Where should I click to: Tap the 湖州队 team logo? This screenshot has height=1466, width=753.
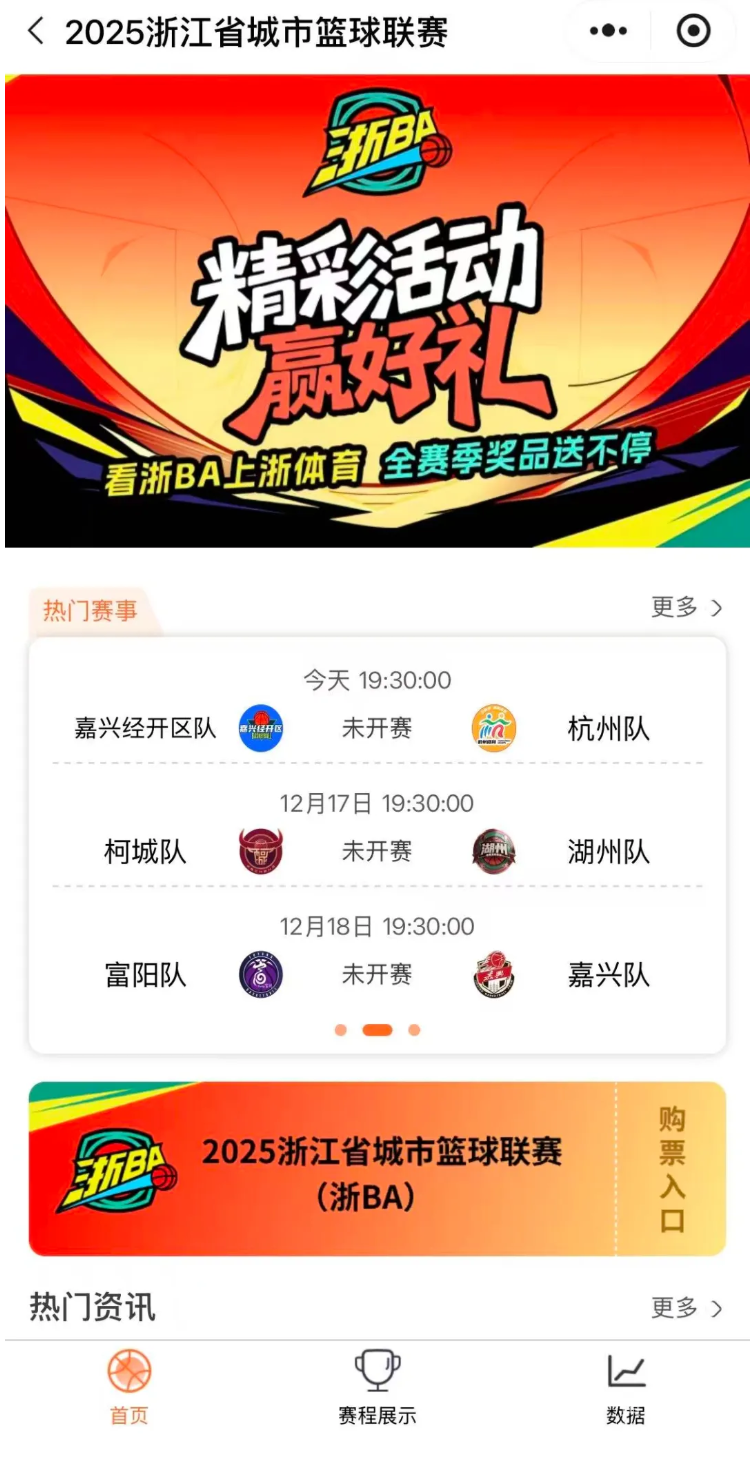click(x=492, y=852)
